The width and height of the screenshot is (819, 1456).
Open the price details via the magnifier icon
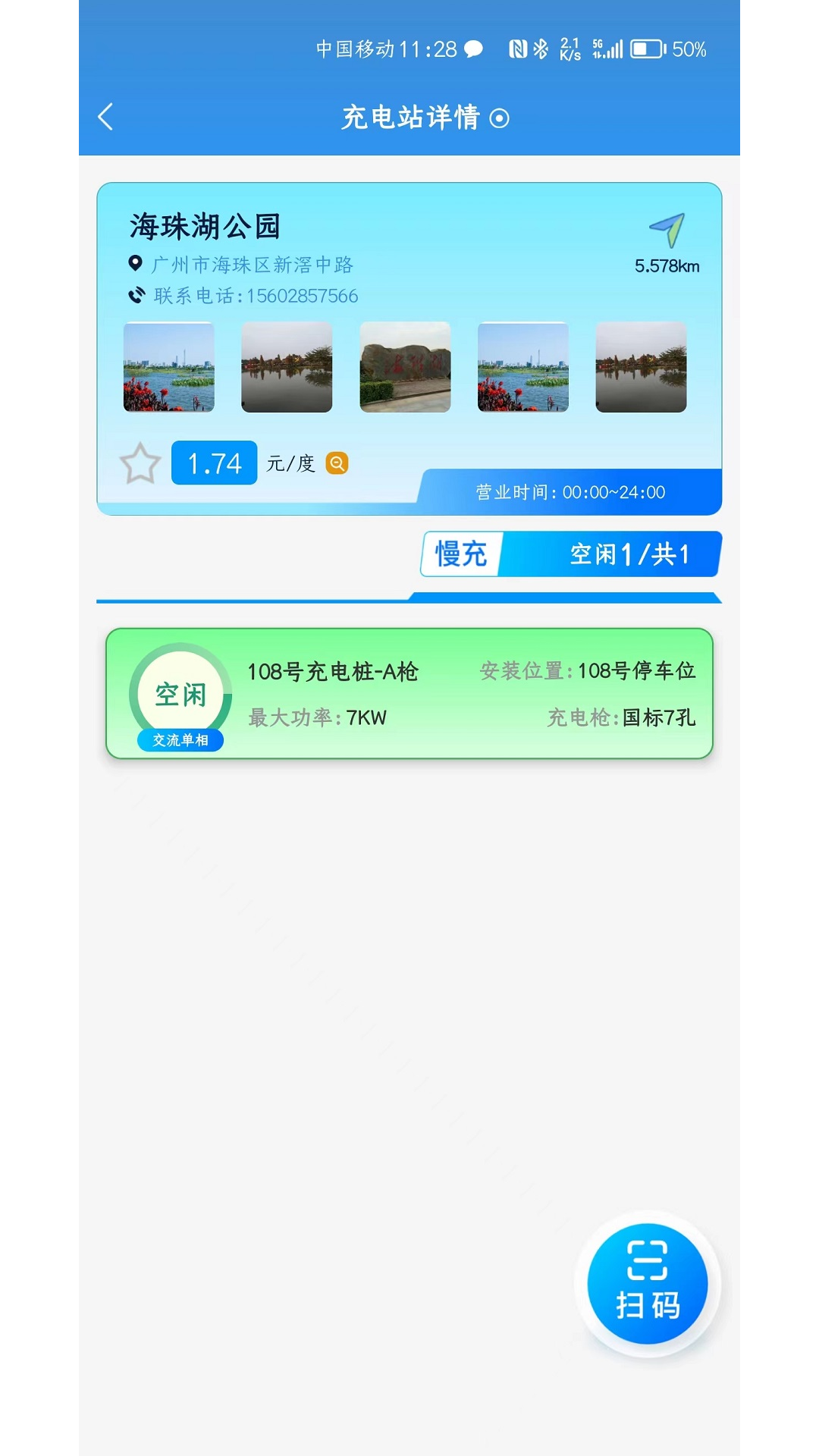coord(336,463)
